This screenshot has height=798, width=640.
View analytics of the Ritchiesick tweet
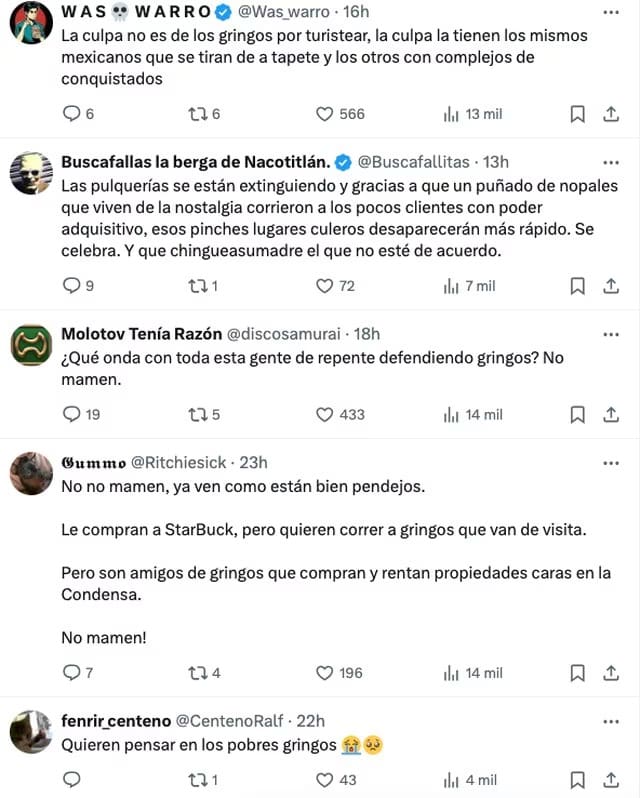point(450,673)
